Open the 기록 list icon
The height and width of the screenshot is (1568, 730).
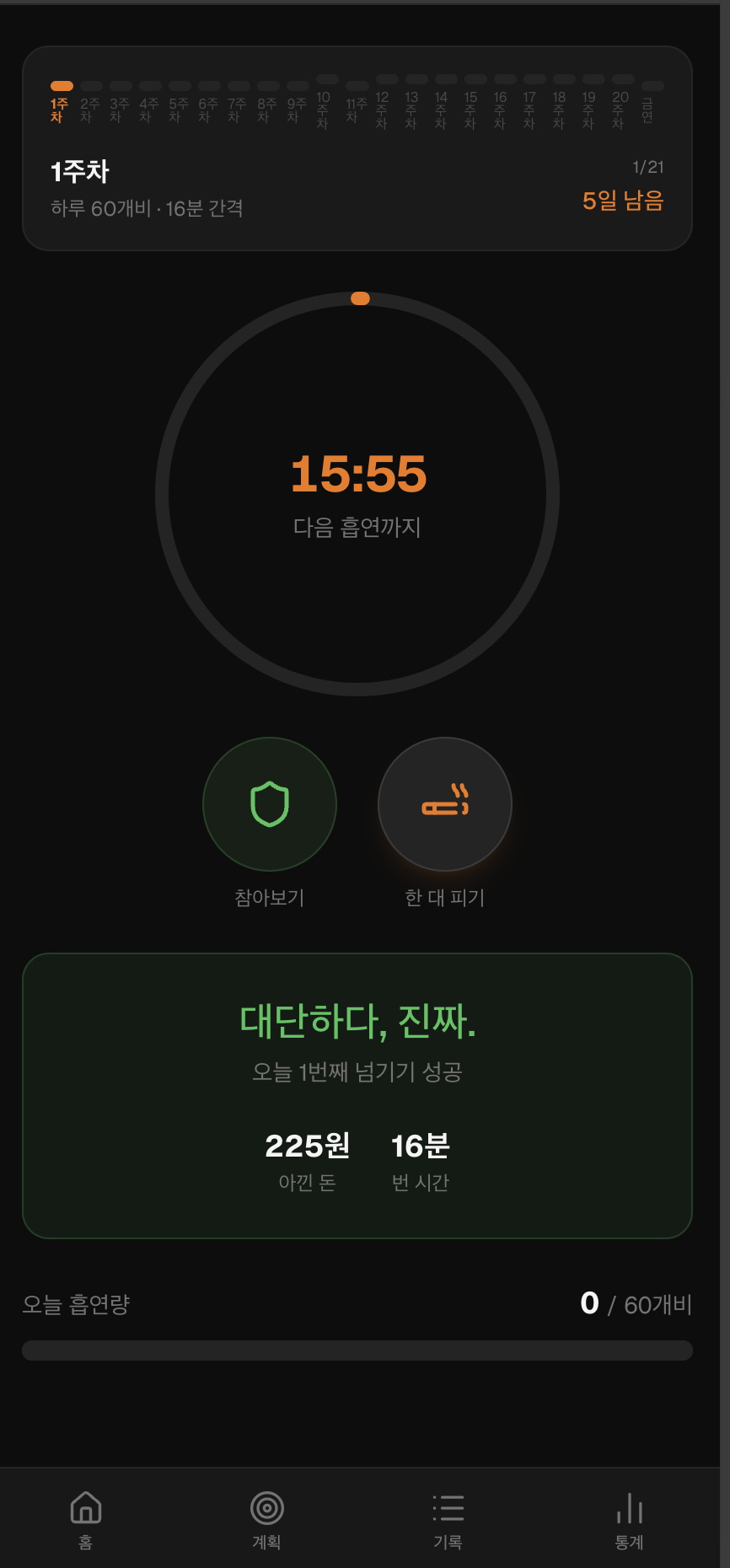tap(449, 1507)
